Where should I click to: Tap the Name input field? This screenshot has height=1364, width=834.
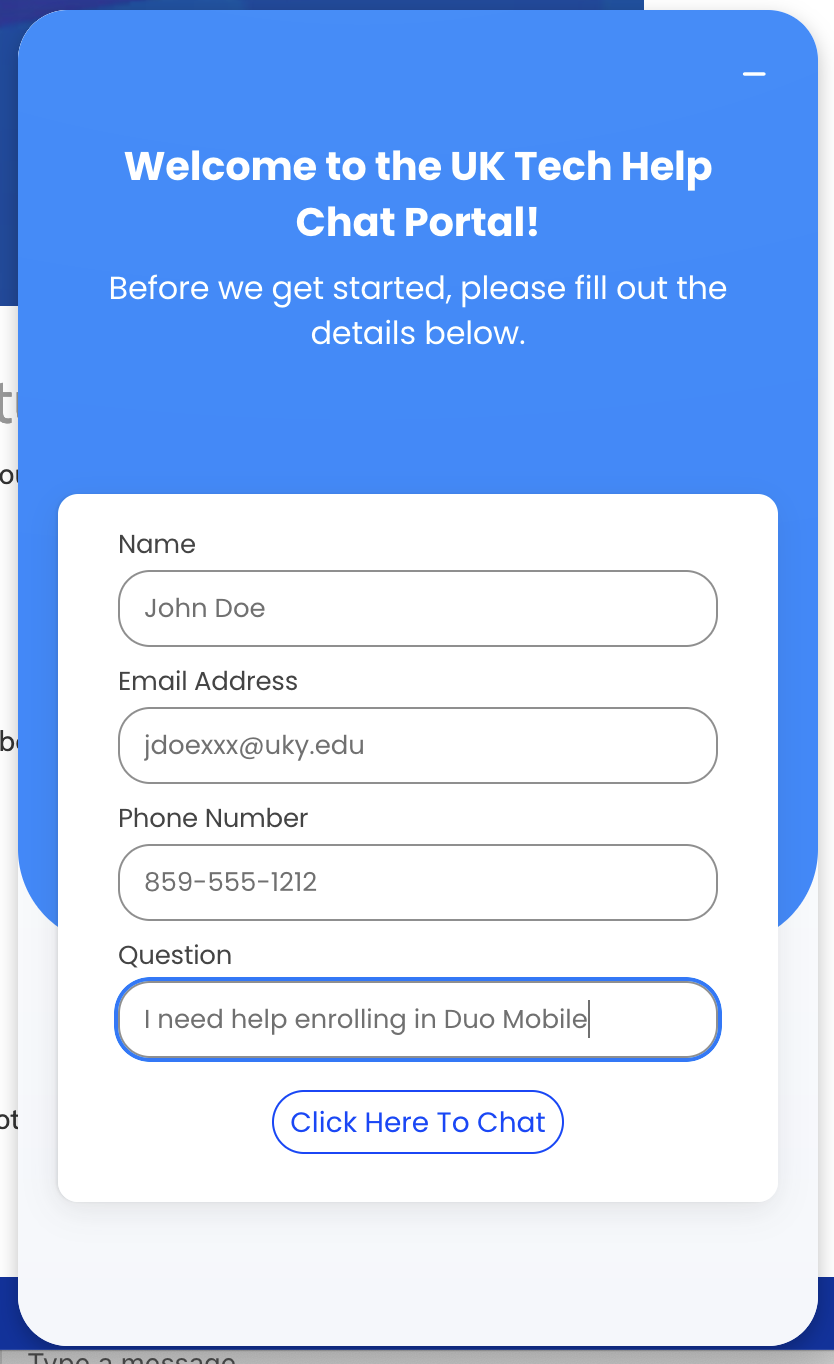click(x=417, y=608)
